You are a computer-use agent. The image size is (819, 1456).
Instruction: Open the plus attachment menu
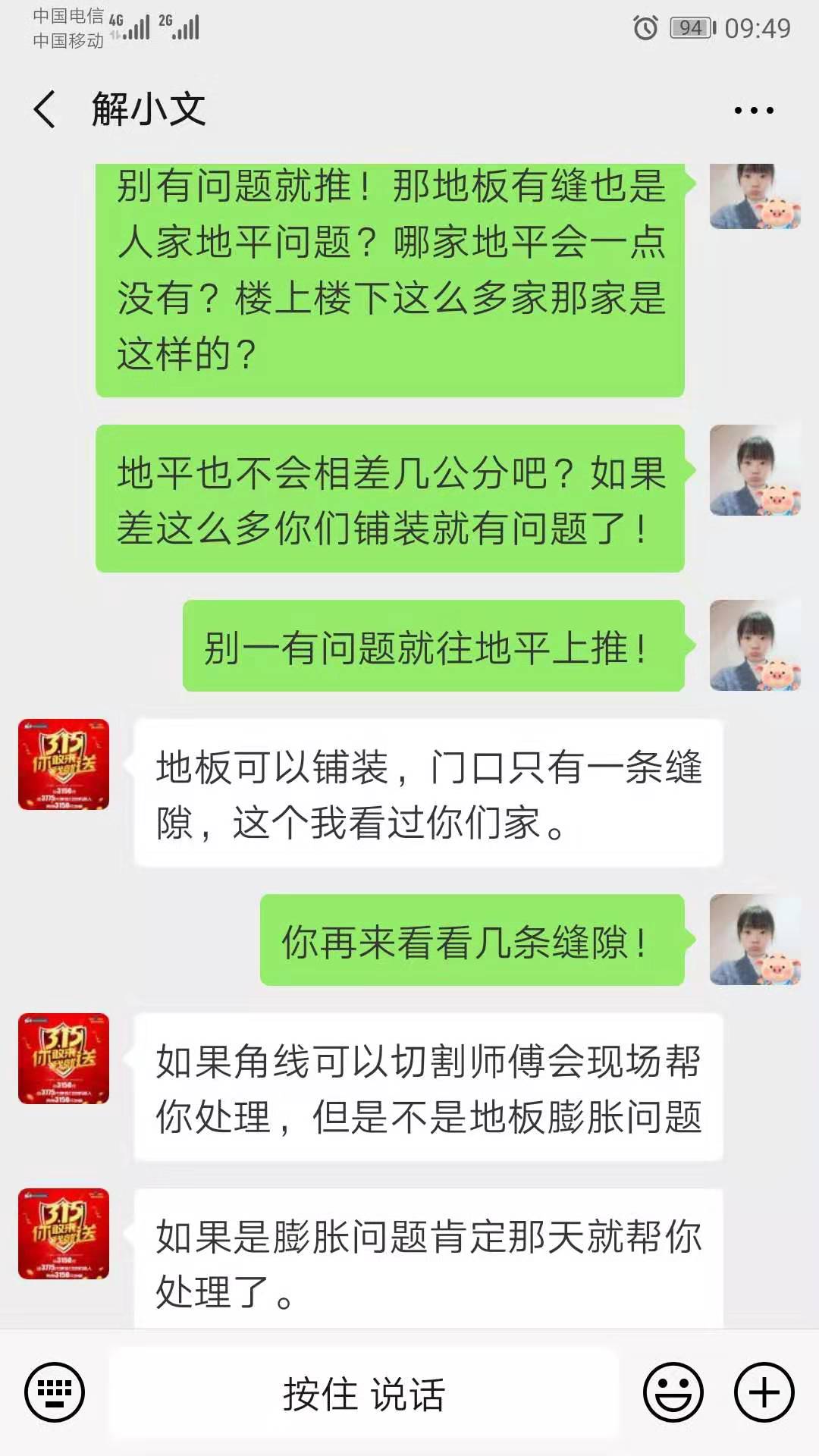[x=764, y=1392]
